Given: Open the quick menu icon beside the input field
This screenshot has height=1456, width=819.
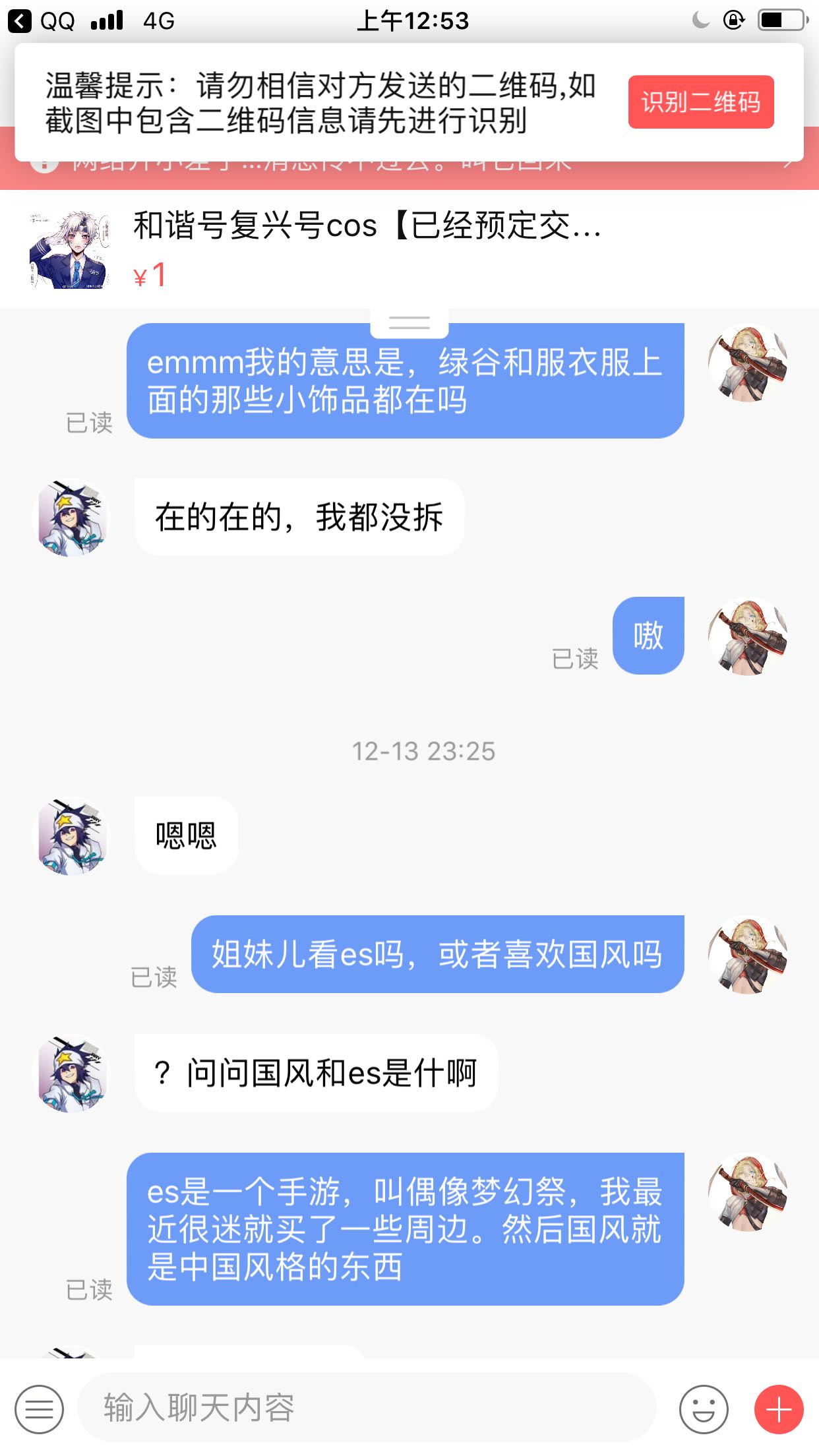Looking at the screenshot, I should (x=40, y=1409).
